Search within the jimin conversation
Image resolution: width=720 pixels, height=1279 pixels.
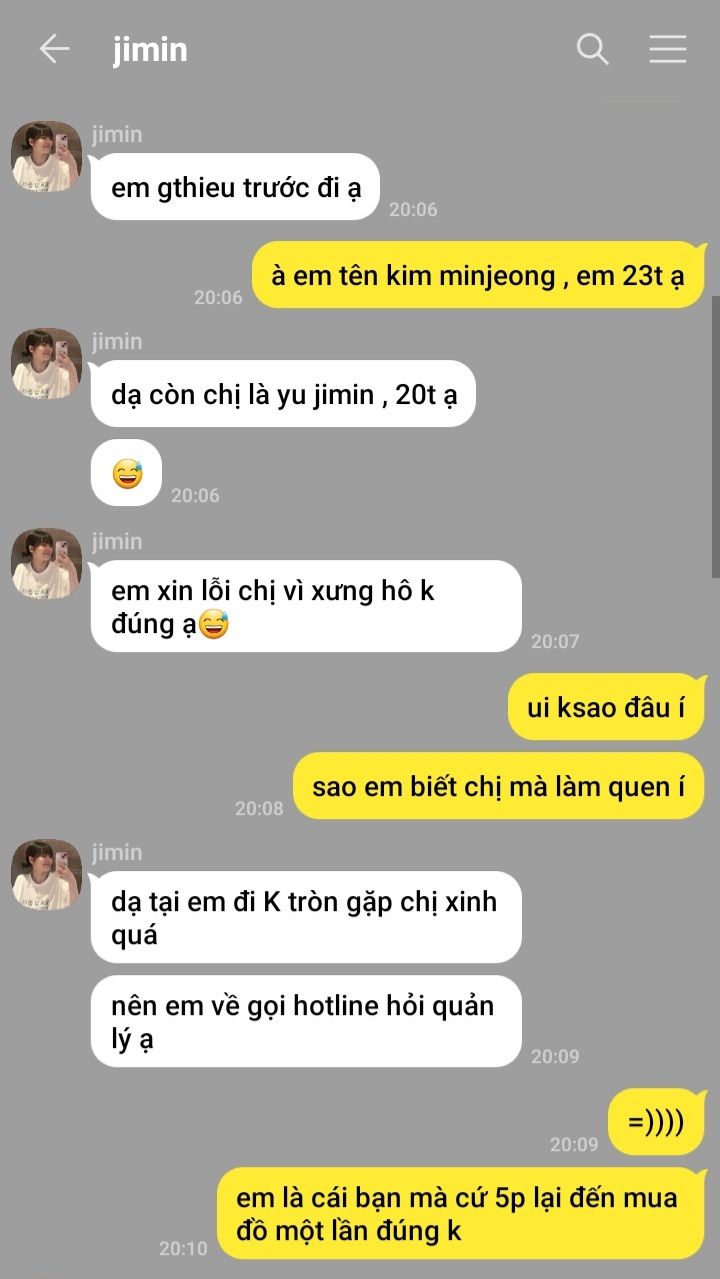(593, 49)
